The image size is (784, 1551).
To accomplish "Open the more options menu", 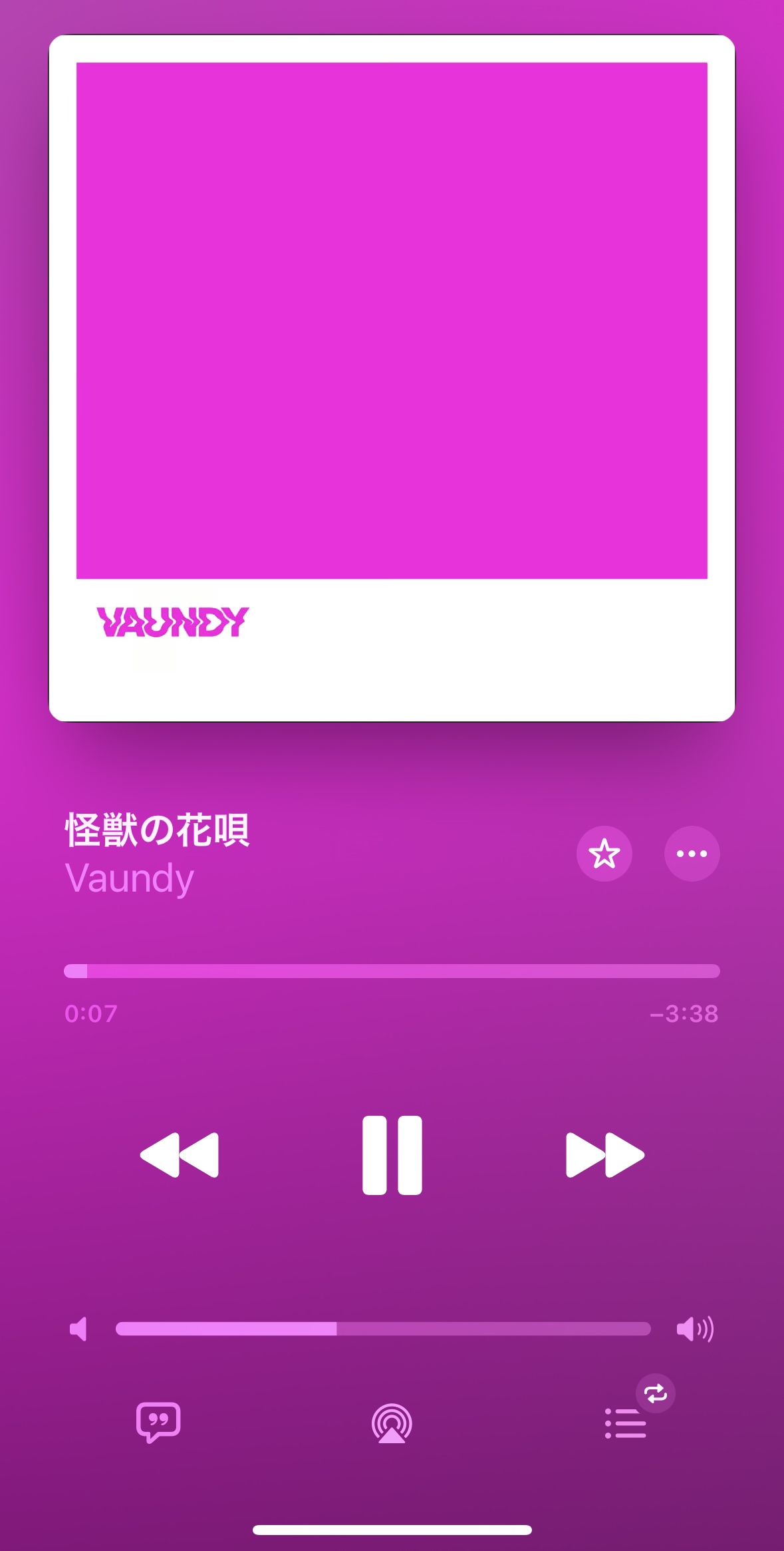I will tap(692, 854).
